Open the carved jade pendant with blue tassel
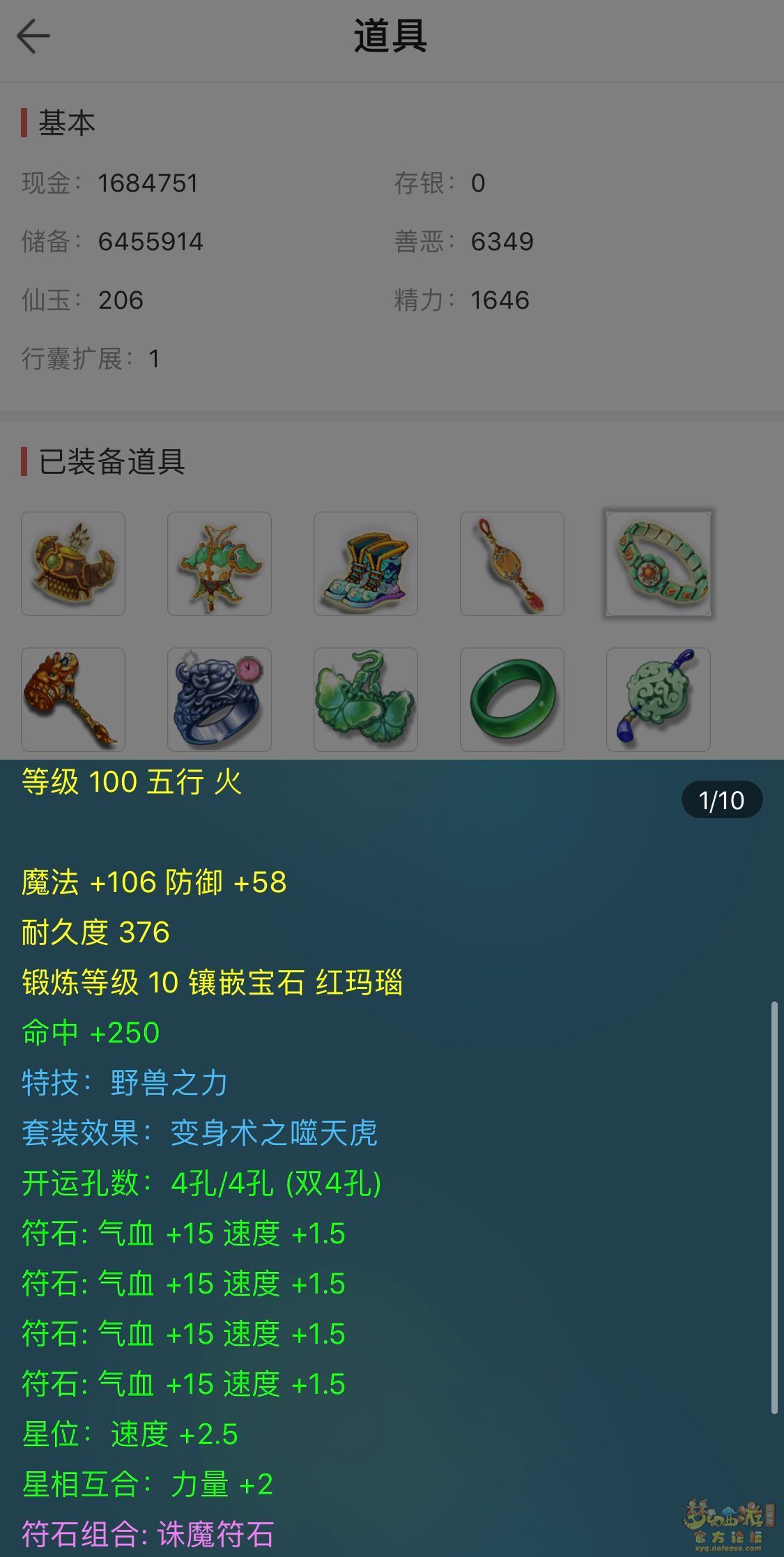This screenshot has width=784, height=1557. coord(659,700)
